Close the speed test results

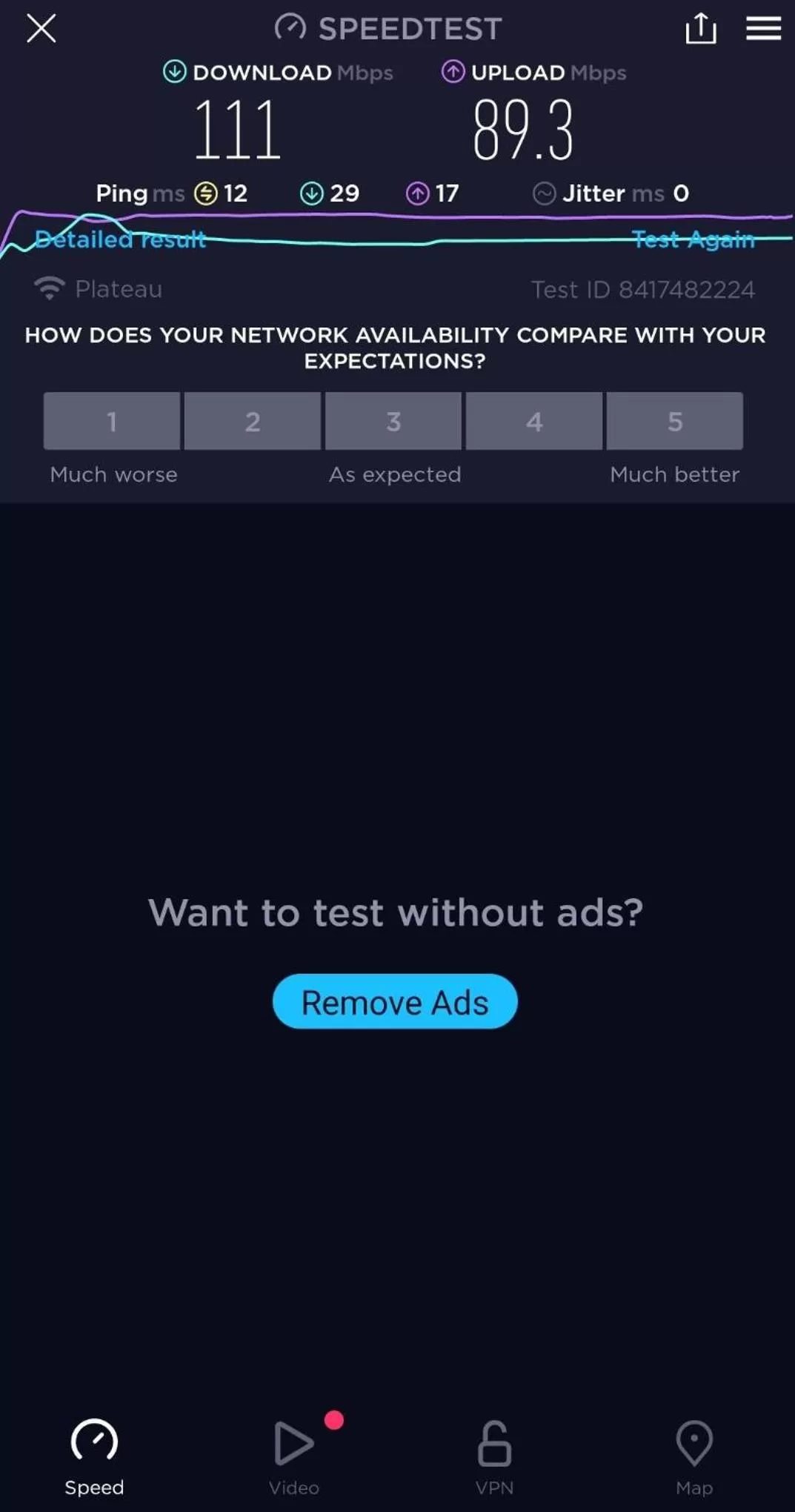(x=41, y=29)
